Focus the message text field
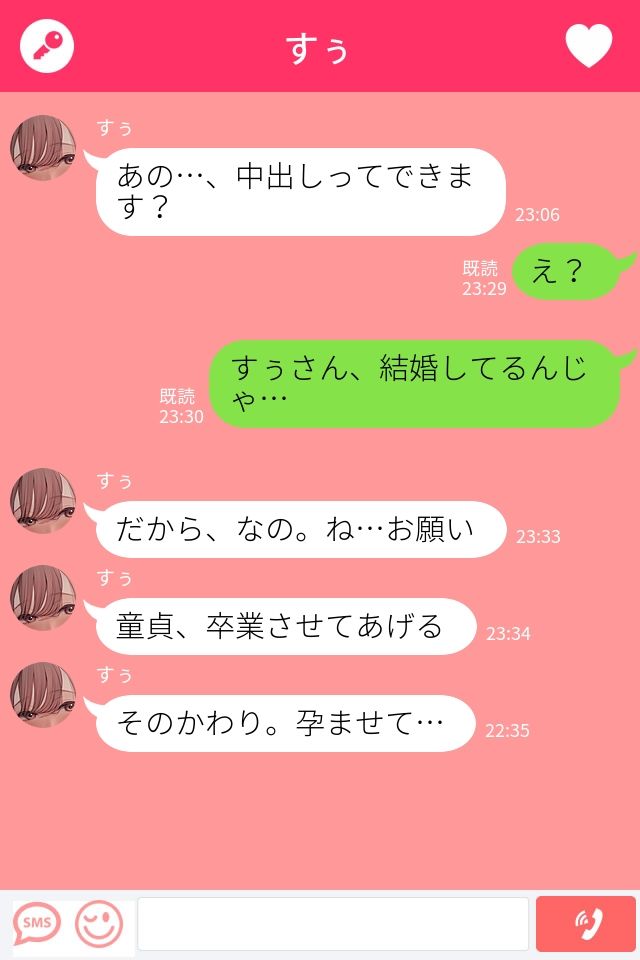The height and width of the screenshot is (960, 640). coord(333,923)
